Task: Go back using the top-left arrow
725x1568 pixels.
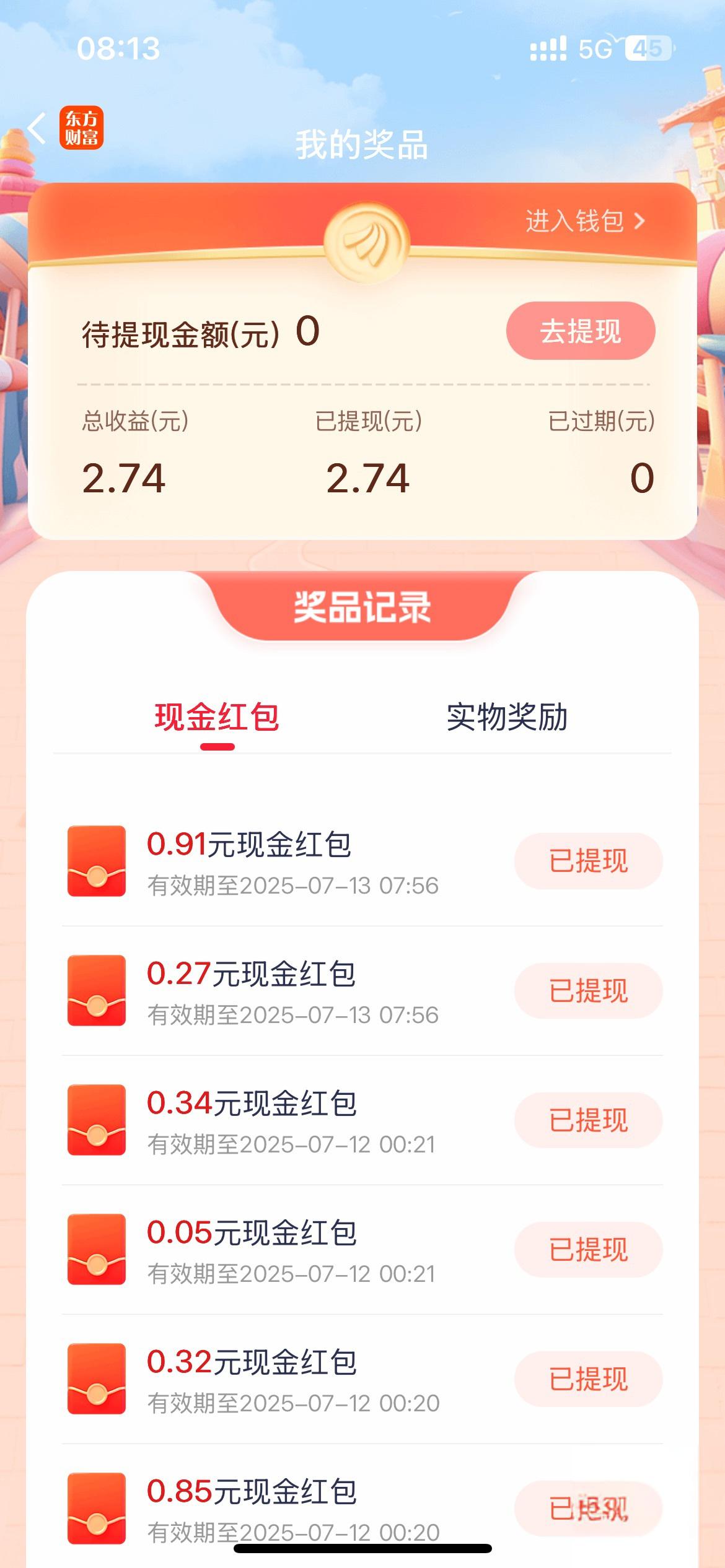Action: [x=37, y=129]
